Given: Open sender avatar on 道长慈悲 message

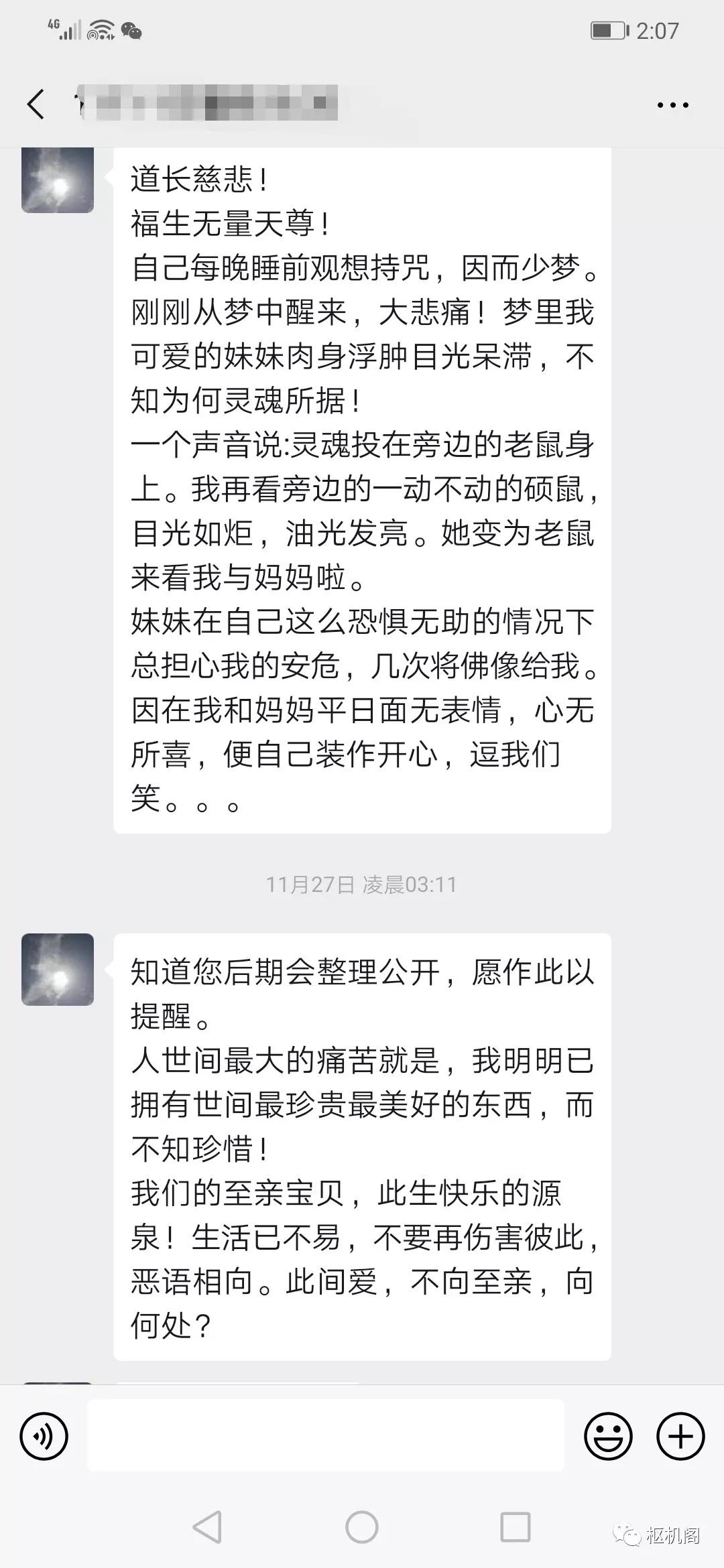Looking at the screenshot, I should click(x=58, y=180).
